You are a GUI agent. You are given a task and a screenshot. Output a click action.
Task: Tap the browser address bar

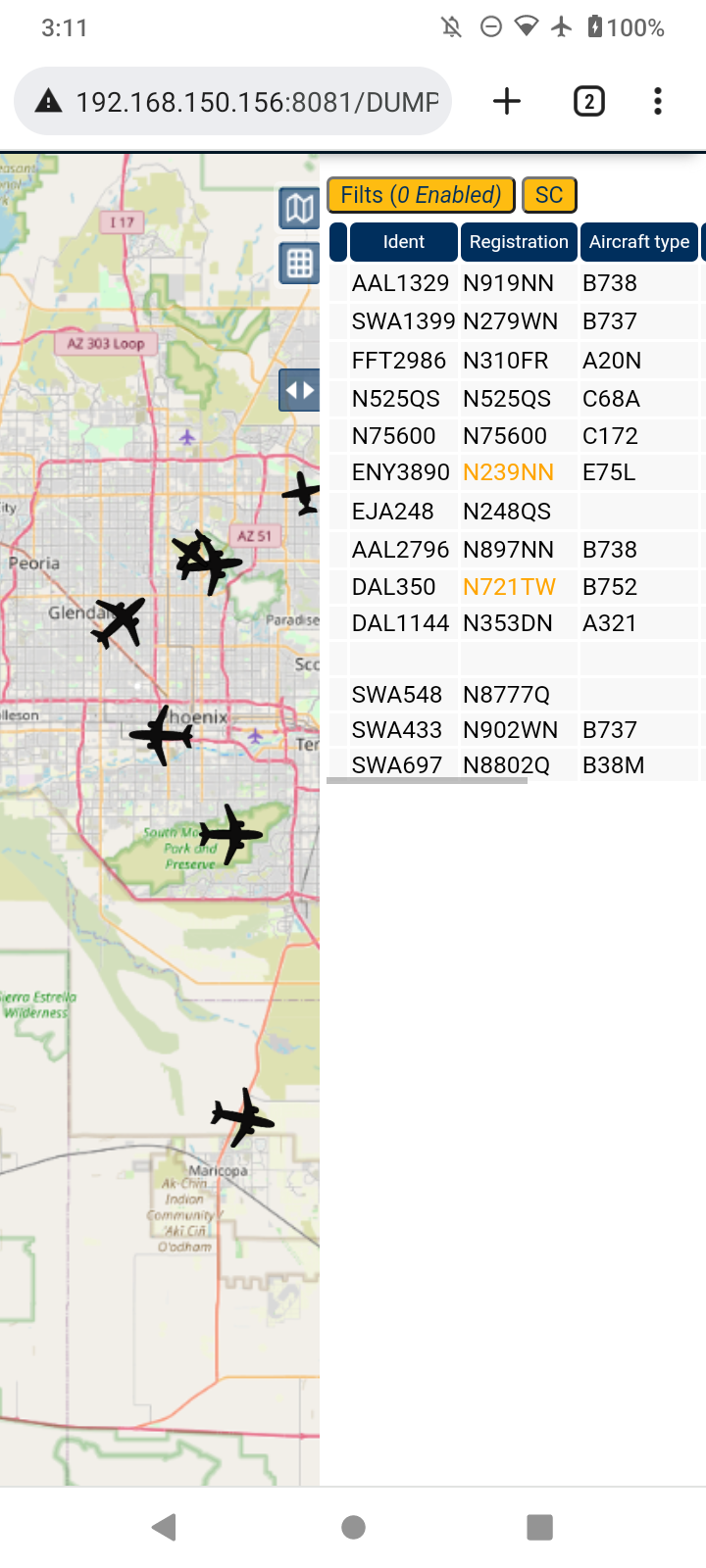click(232, 101)
